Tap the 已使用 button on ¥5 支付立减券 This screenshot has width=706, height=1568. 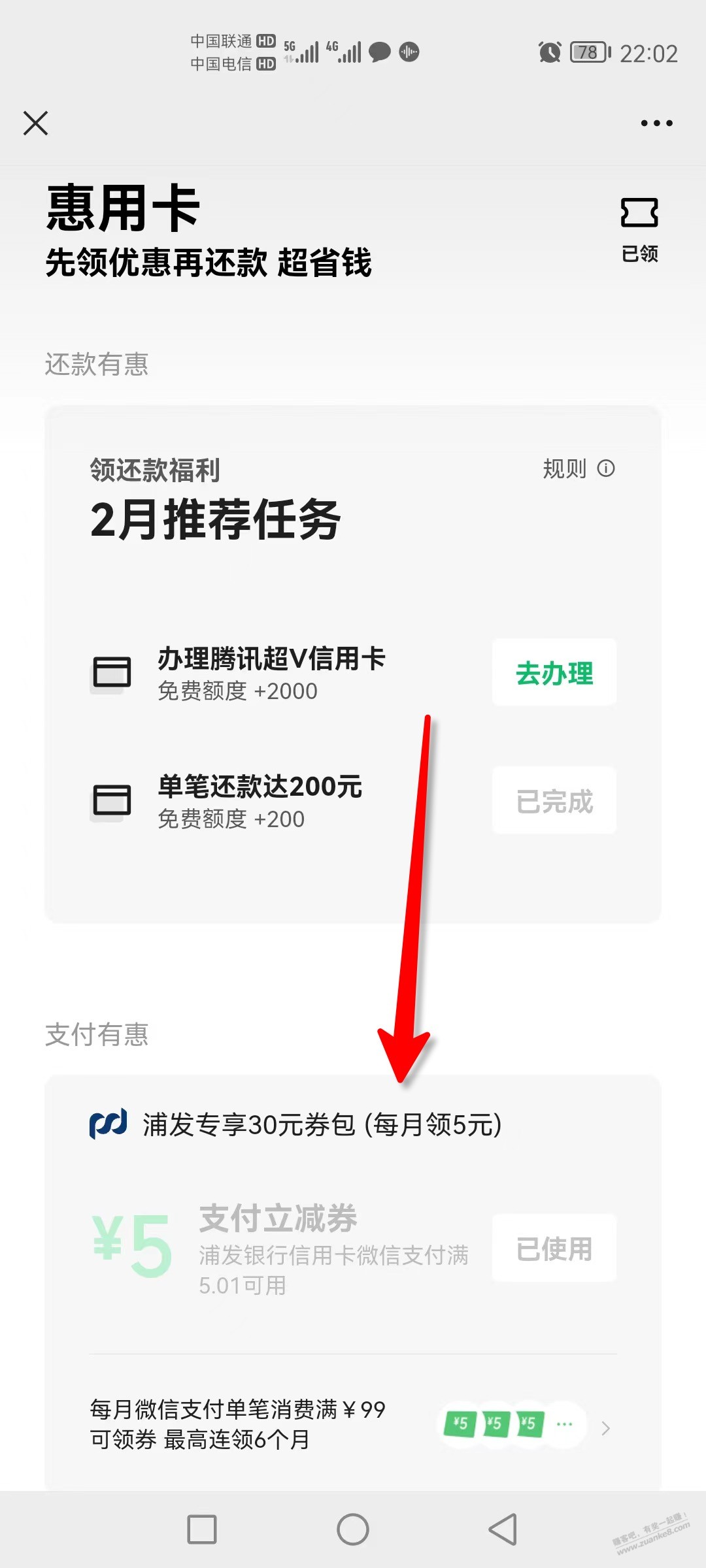[x=554, y=1248]
